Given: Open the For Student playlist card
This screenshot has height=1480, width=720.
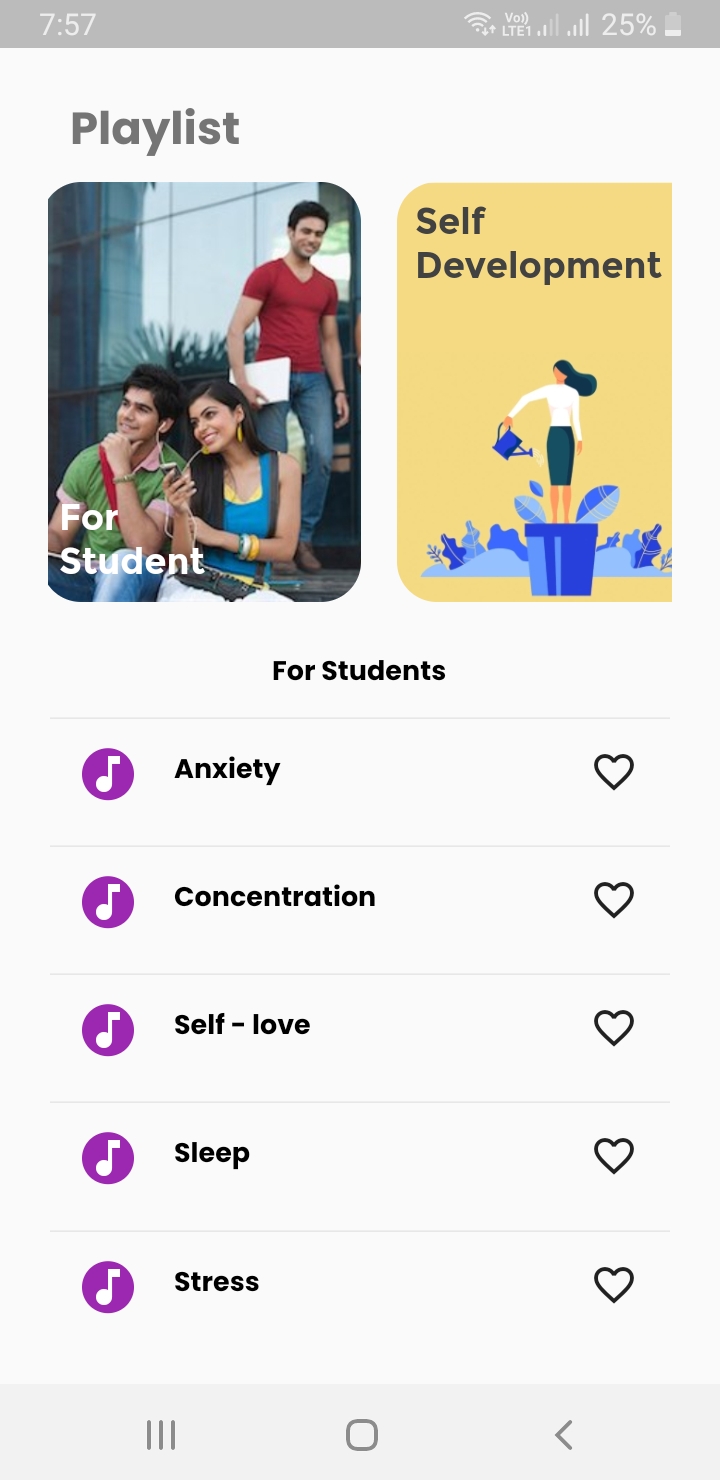Looking at the screenshot, I should coord(204,392).
